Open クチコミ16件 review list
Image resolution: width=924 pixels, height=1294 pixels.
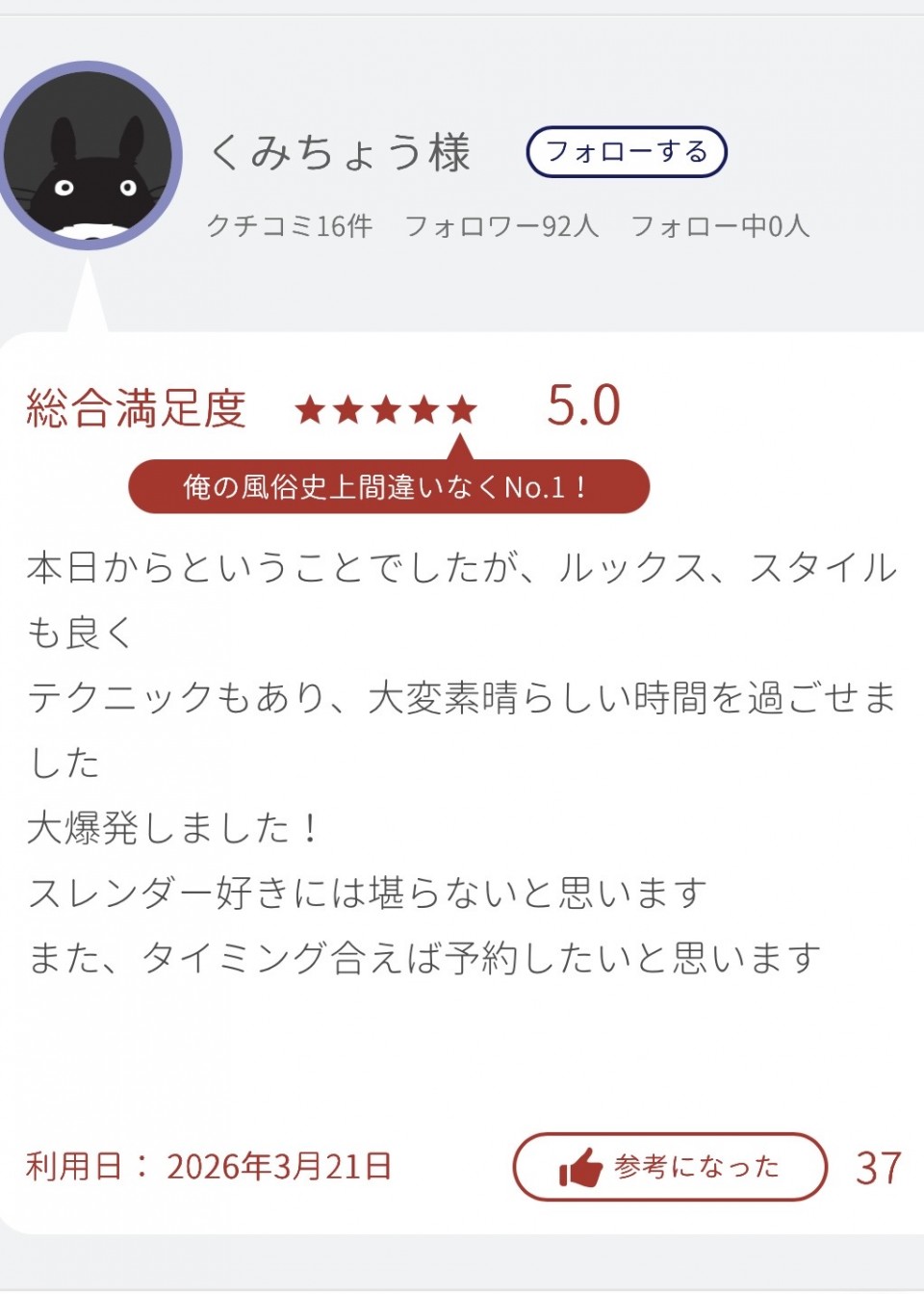[289, 227]
